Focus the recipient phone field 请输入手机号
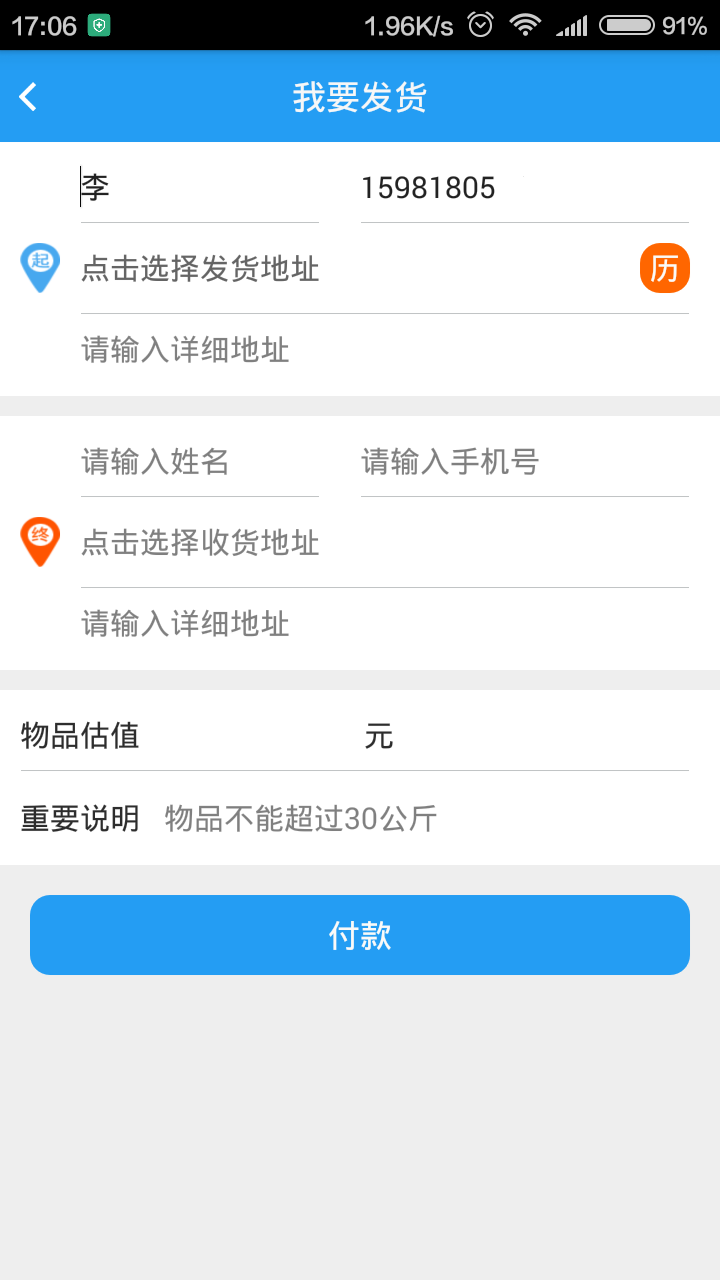The height and width of the screenshot is (1280, 720). point(524,462)
